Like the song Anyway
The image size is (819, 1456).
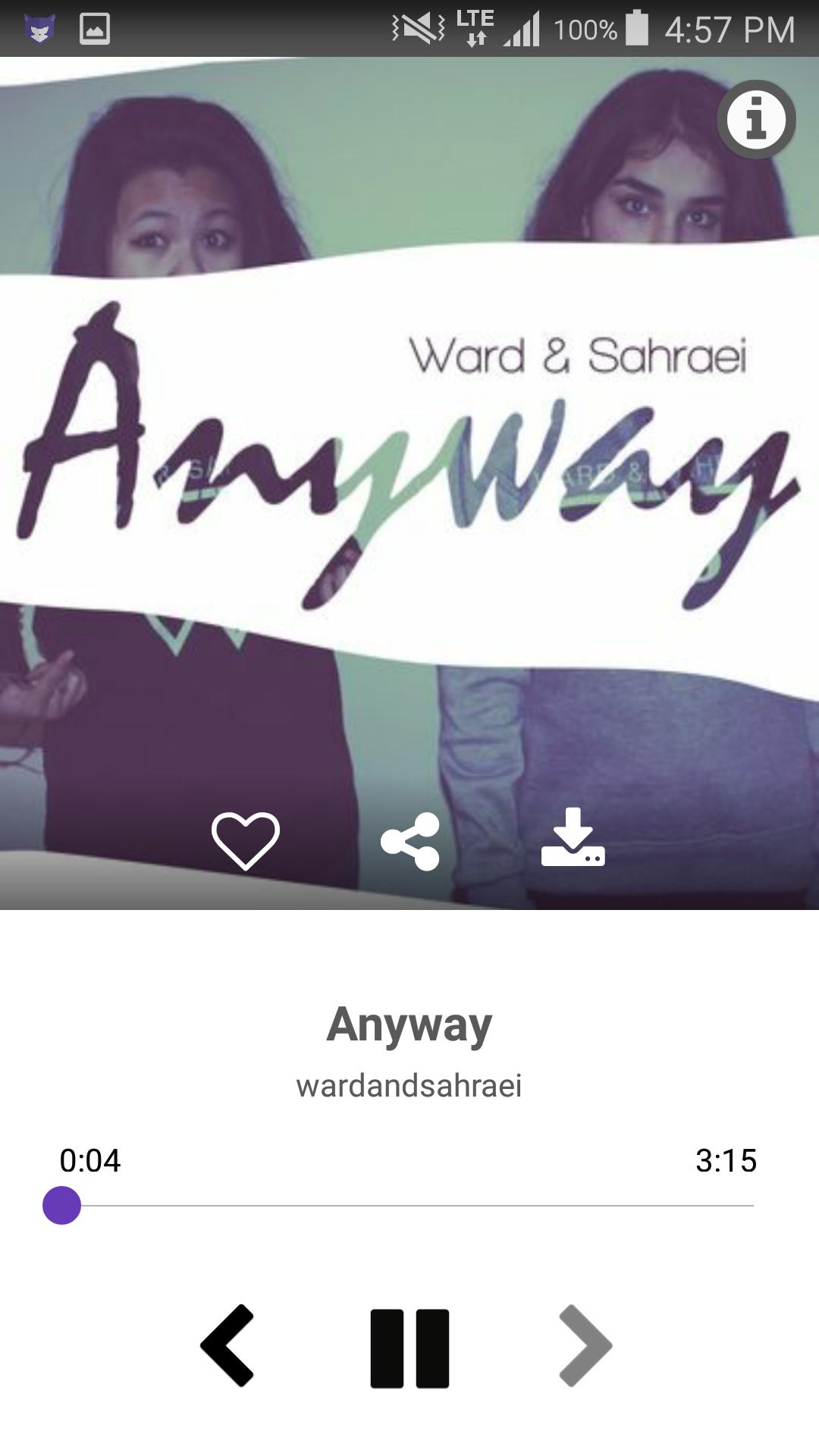tap(245, 839)
